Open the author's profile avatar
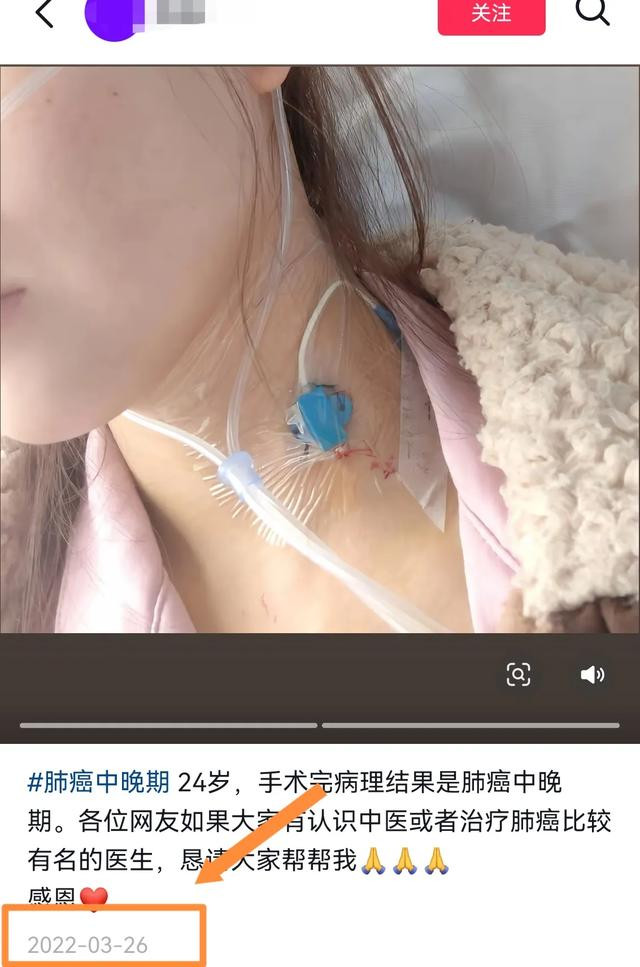This screenshot has height=967, width=640. 111,17
